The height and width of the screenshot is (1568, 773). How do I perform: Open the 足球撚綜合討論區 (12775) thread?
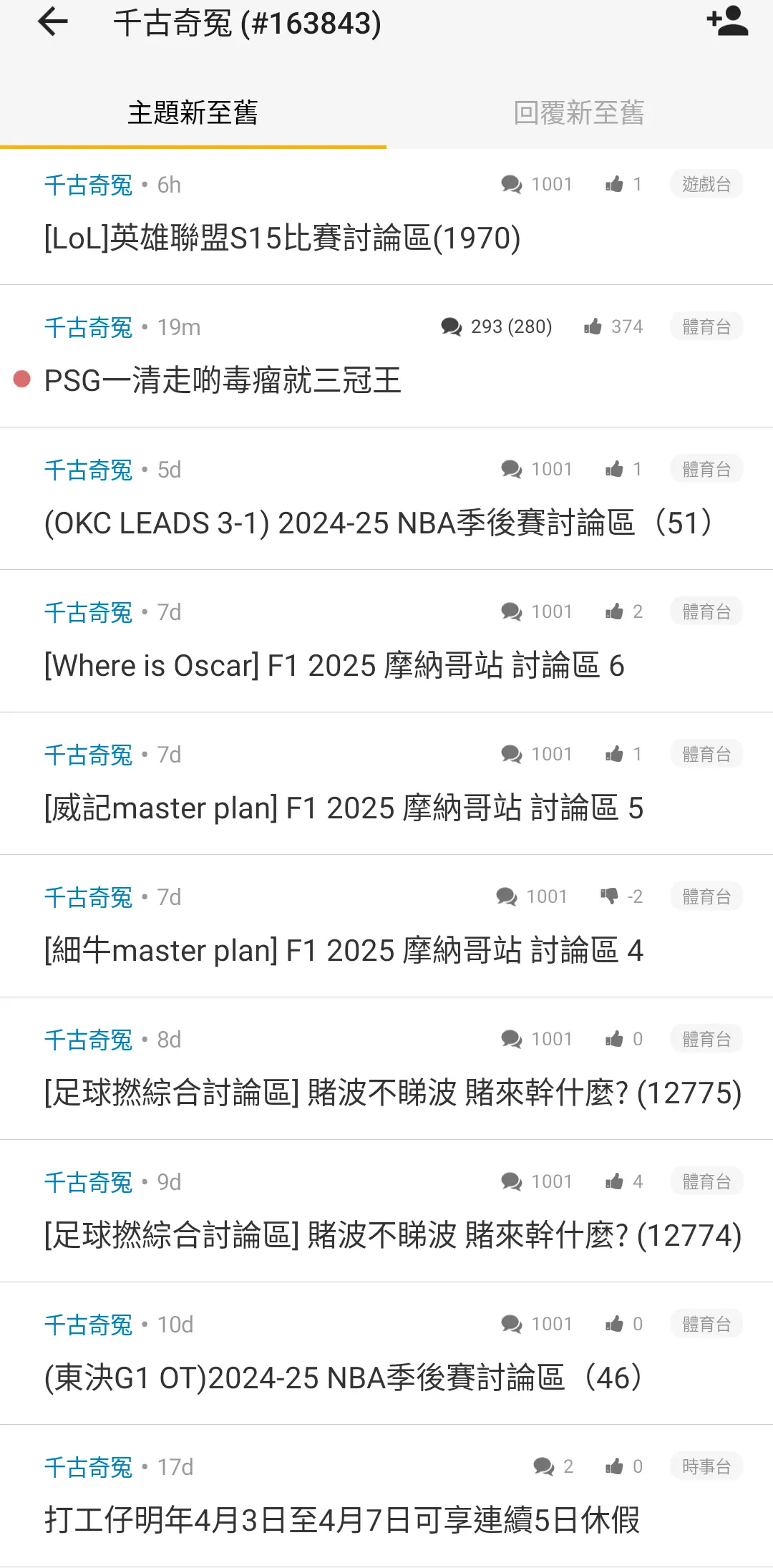coord(386,1069)
